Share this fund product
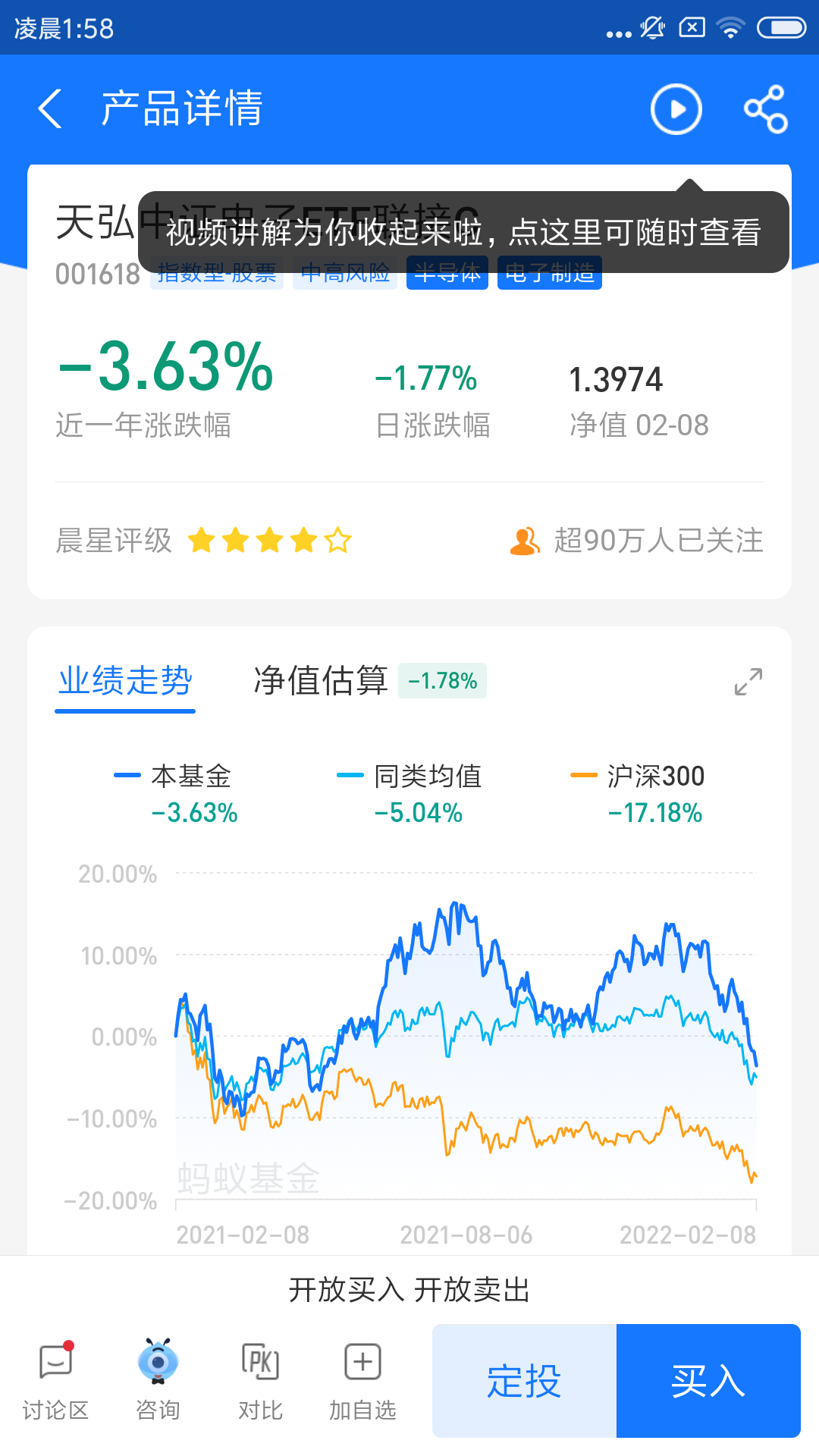This screenshot has width=819, height=1456. [766, 109]
